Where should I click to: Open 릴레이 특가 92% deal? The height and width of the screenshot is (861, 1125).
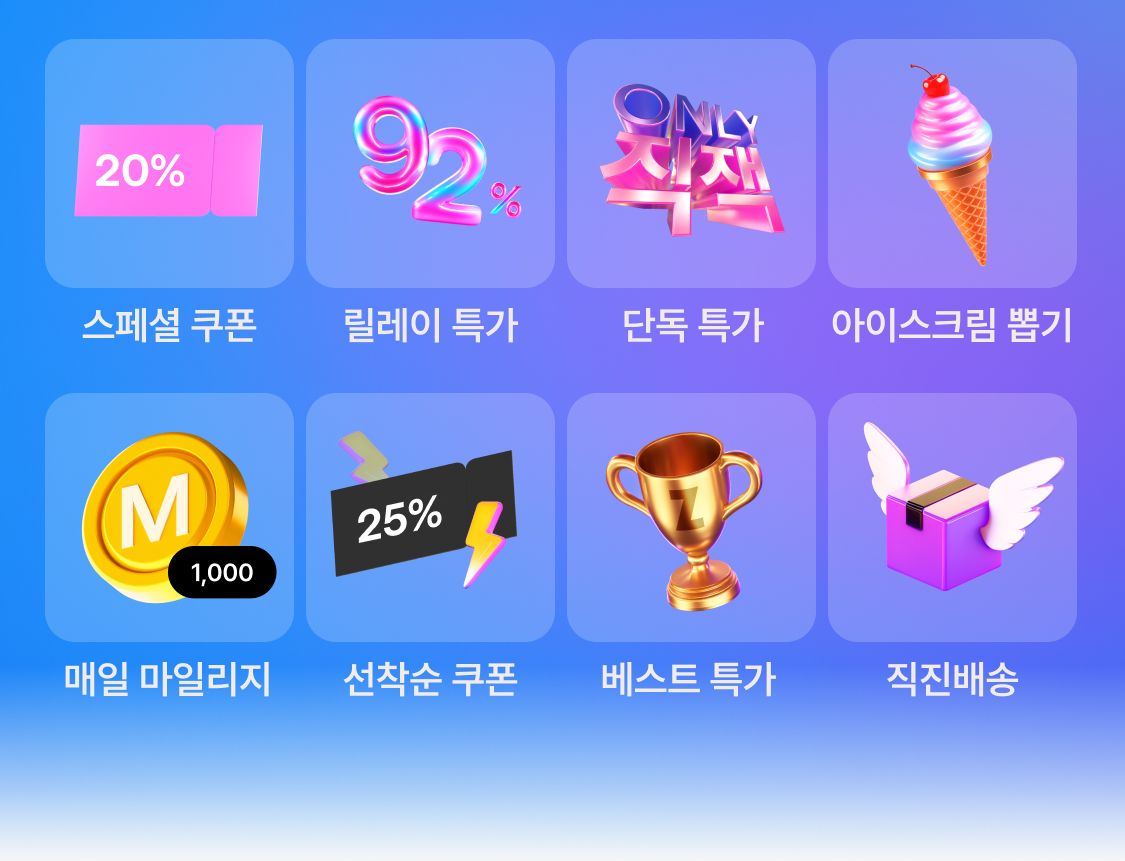(x=430, y=164)
